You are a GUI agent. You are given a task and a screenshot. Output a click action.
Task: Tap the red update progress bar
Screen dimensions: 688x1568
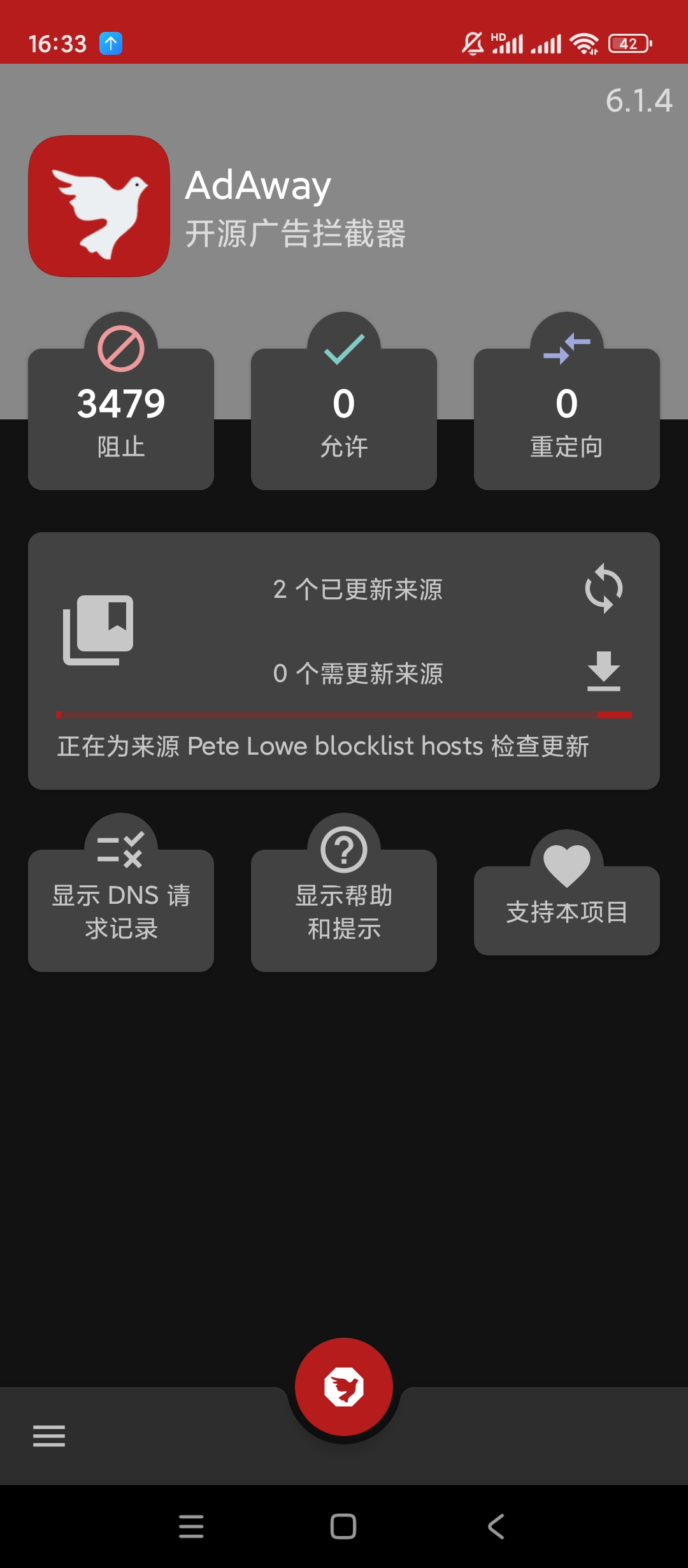[343, 714]
